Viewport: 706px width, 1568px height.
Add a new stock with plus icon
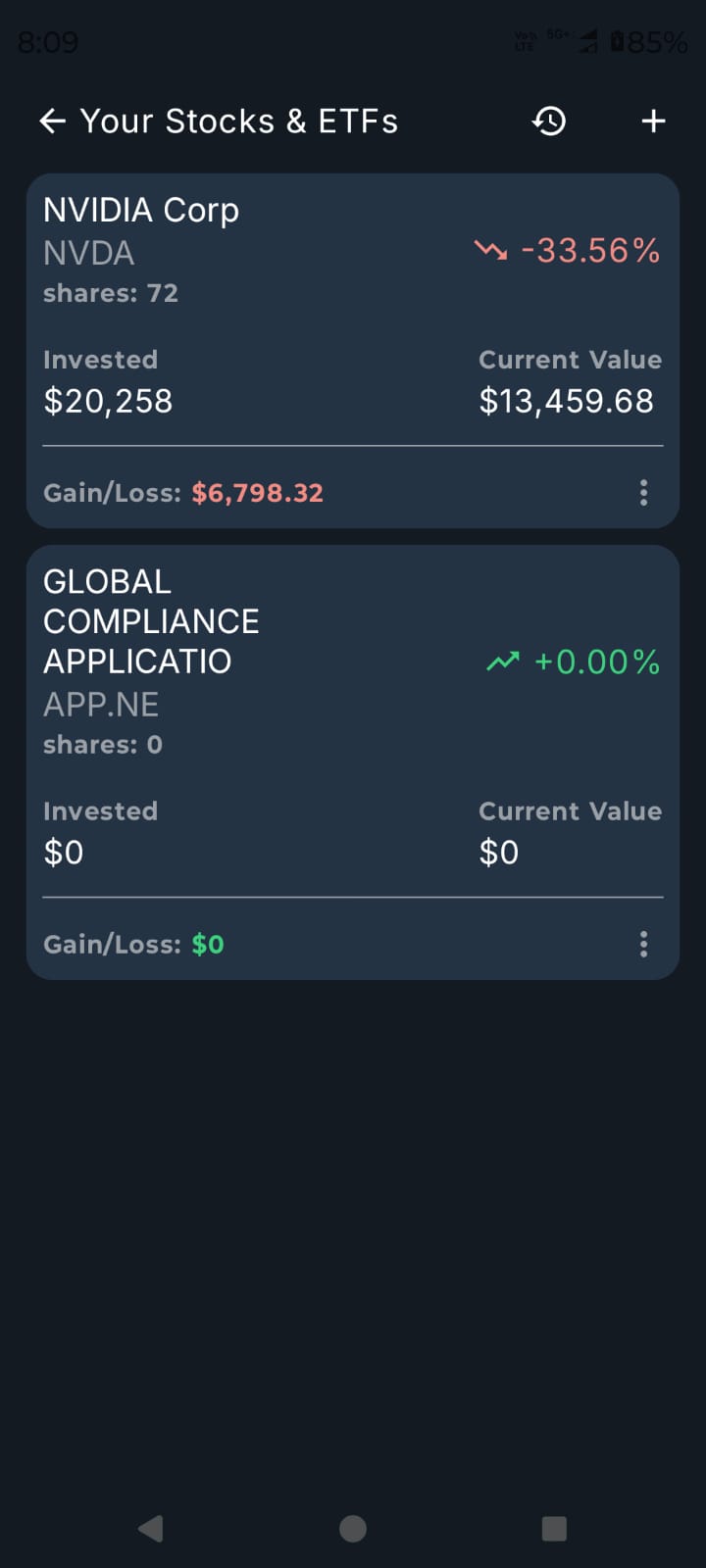pos(653,121)
